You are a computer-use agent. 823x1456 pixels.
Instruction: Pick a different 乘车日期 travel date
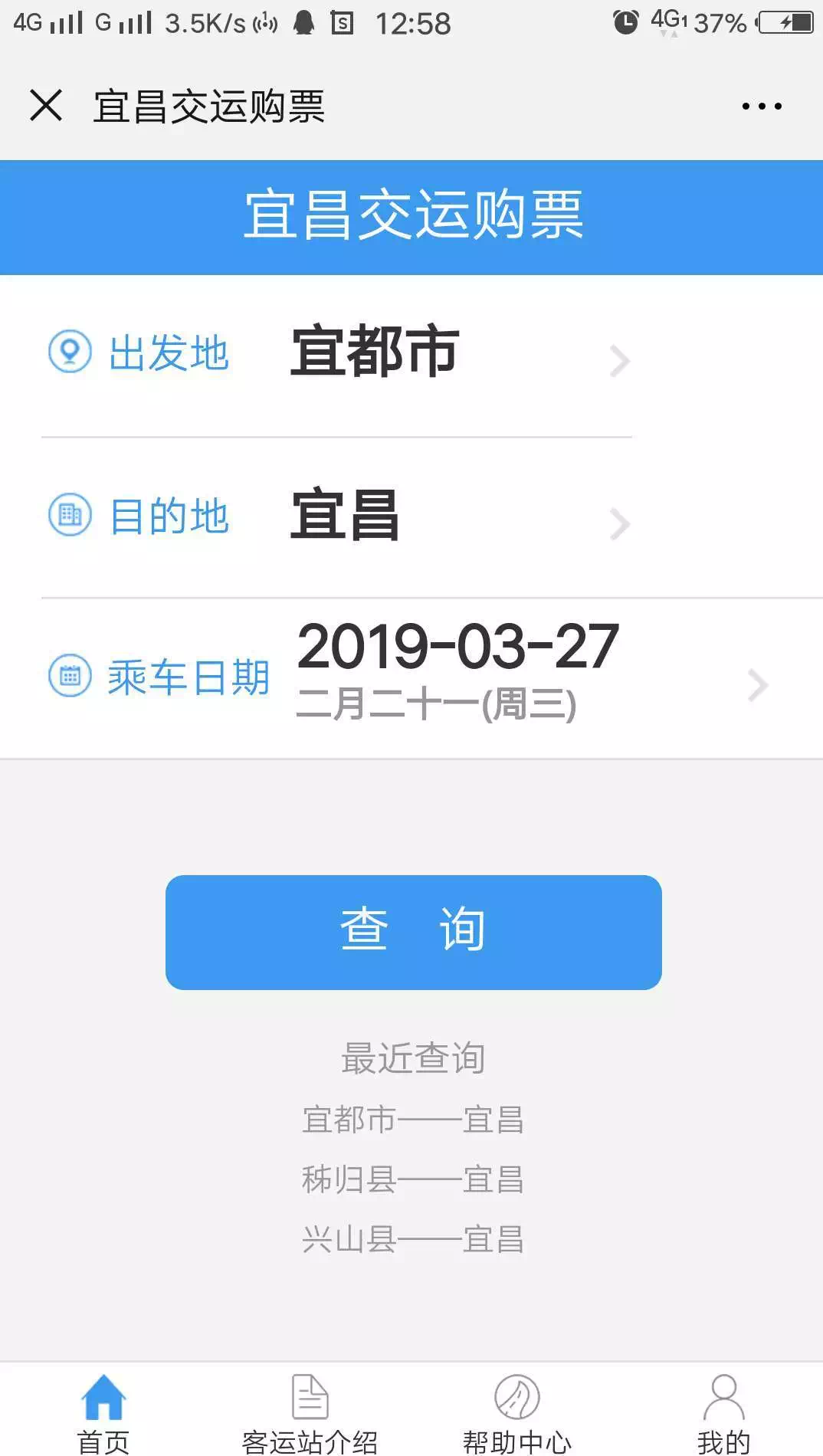click(411, 678)
